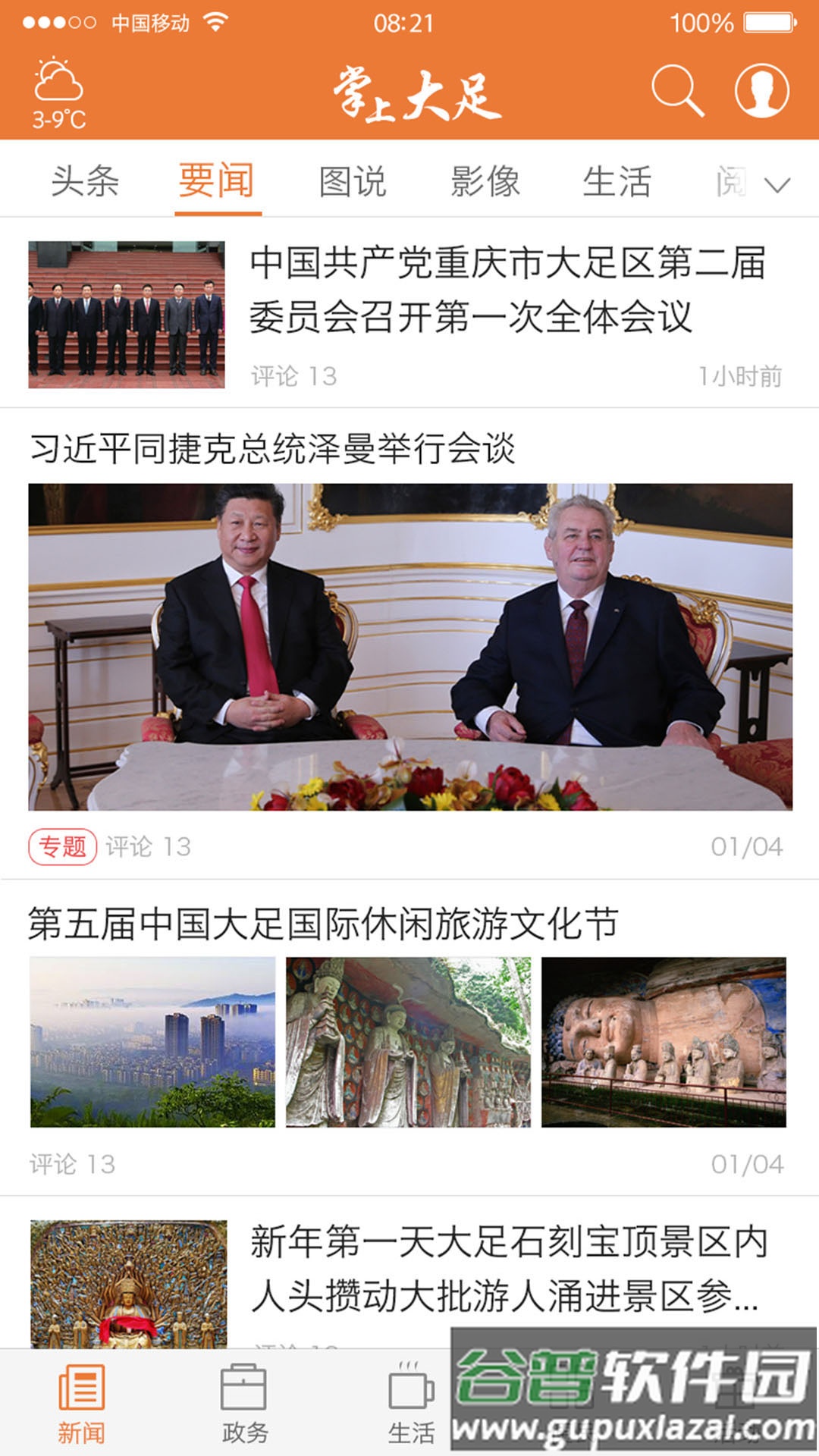Open the user profile icon
The height and width of the screenshot is (1456, 819).
pyautogui.click(x=762, y=93)
